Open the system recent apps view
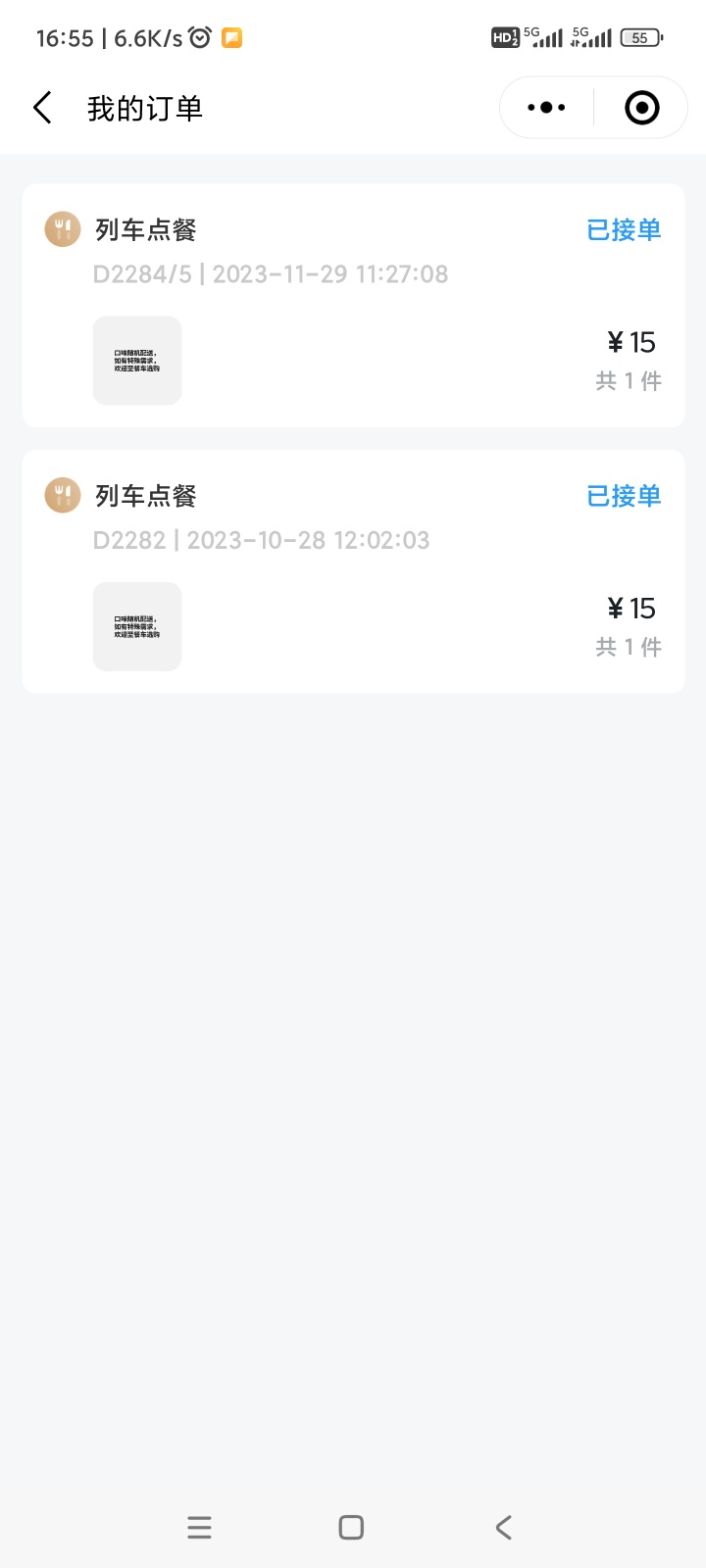706x1568 pixels. [199, 1527]
